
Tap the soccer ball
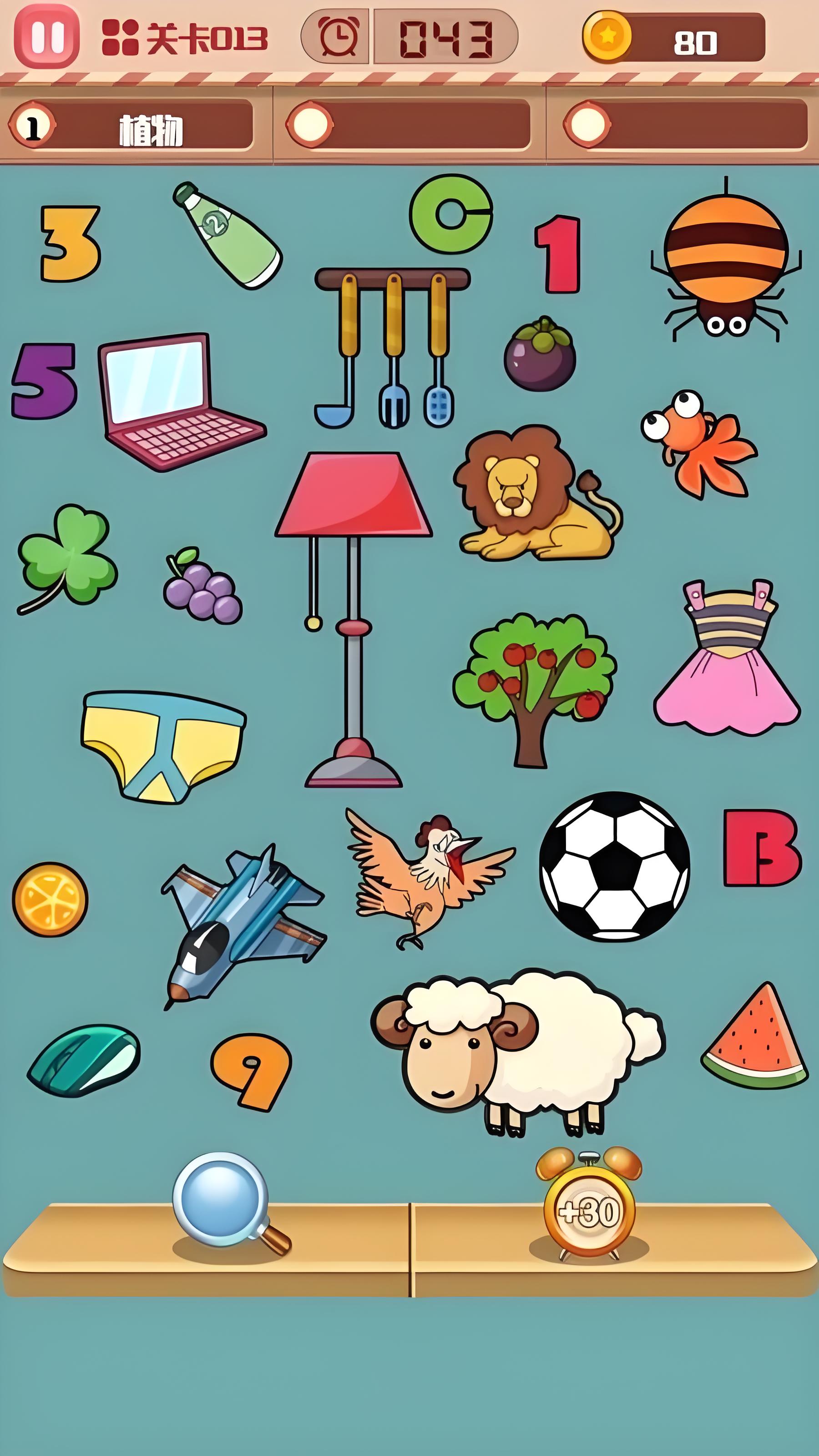coord(614,866)
